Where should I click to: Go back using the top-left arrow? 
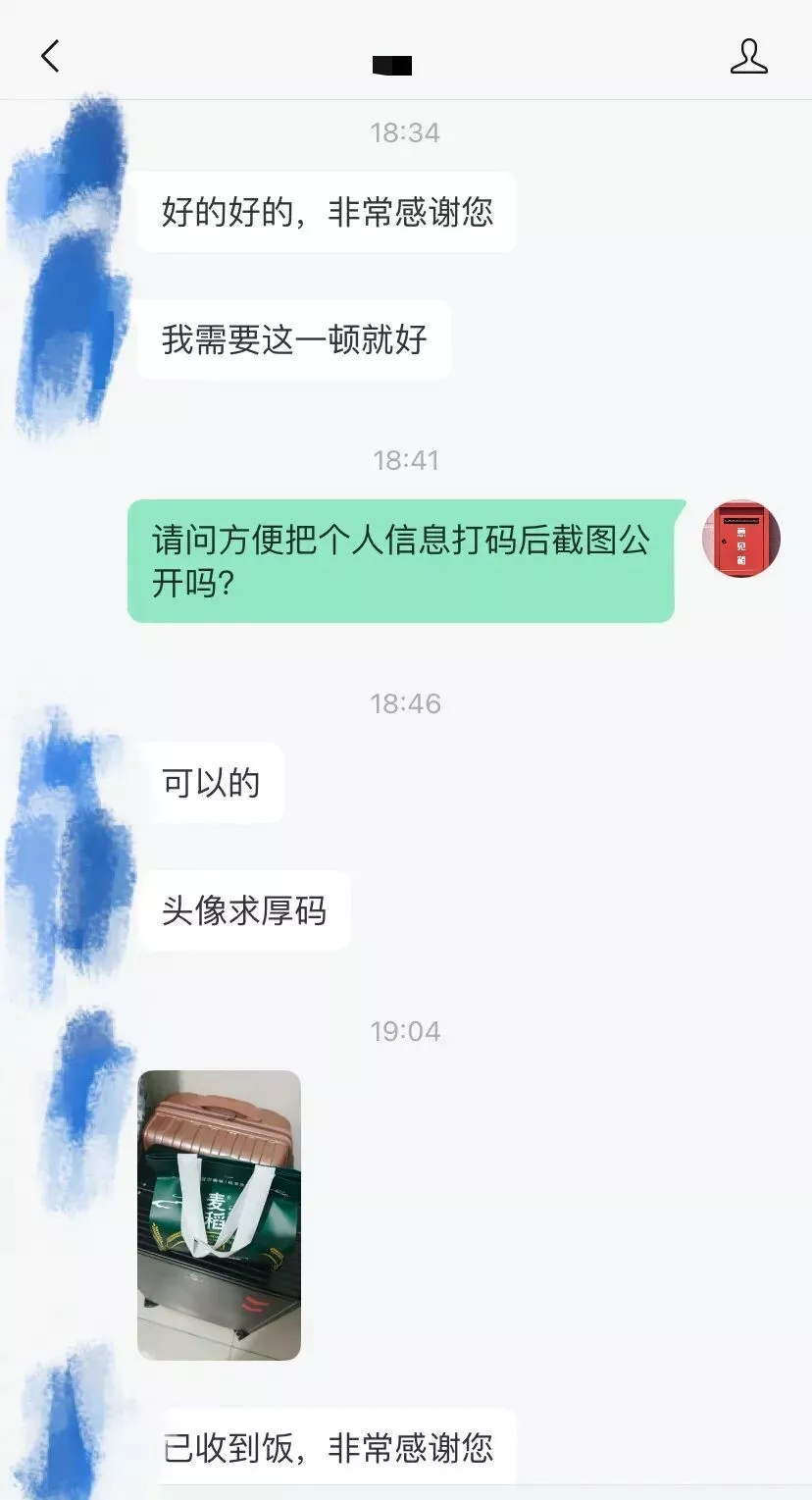pos(50,56)
